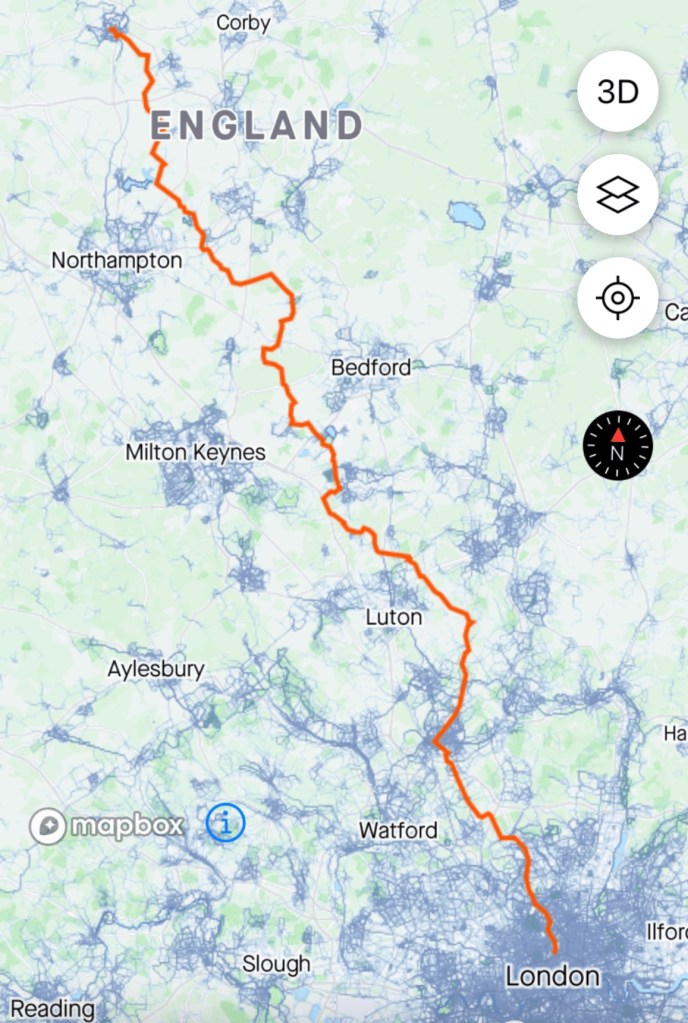Screen dimensions: 688x1023
Task: Reset map orientation with the compass
Action: pyautogui.click(x=618, y=445)
